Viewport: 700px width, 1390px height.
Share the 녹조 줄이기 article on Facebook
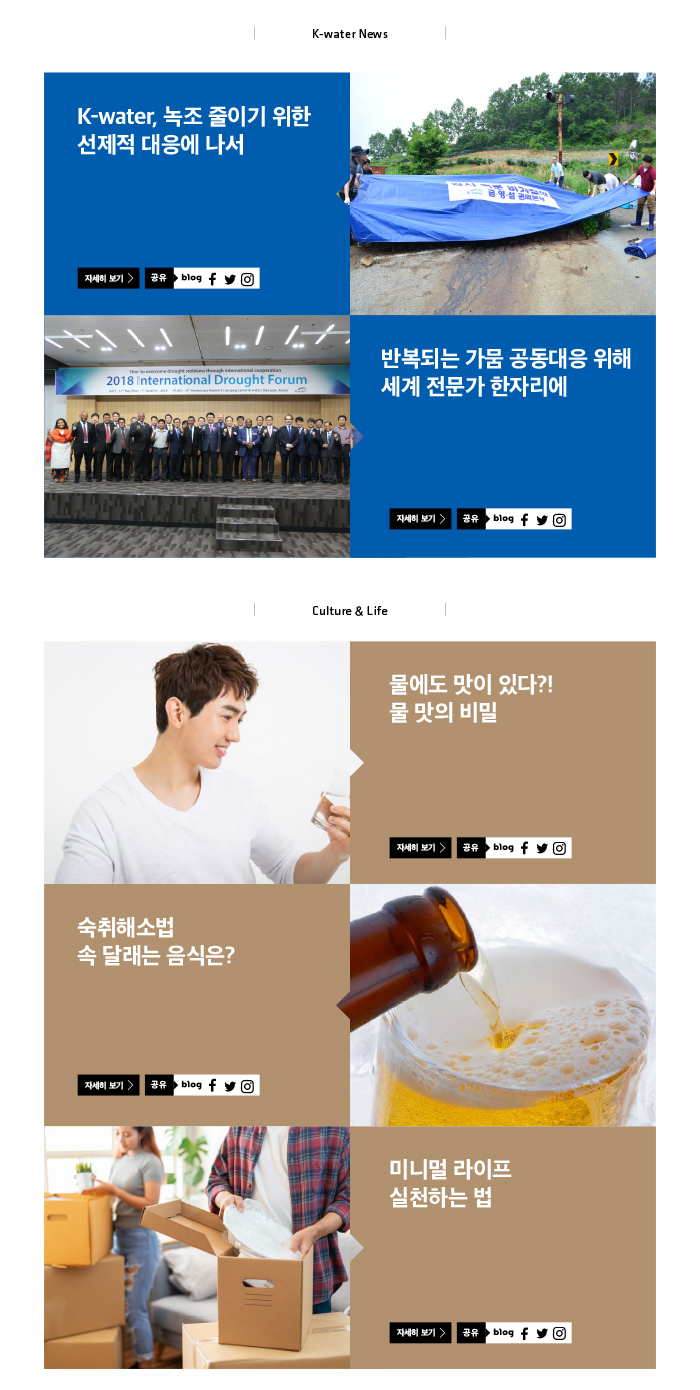[212, 279]
